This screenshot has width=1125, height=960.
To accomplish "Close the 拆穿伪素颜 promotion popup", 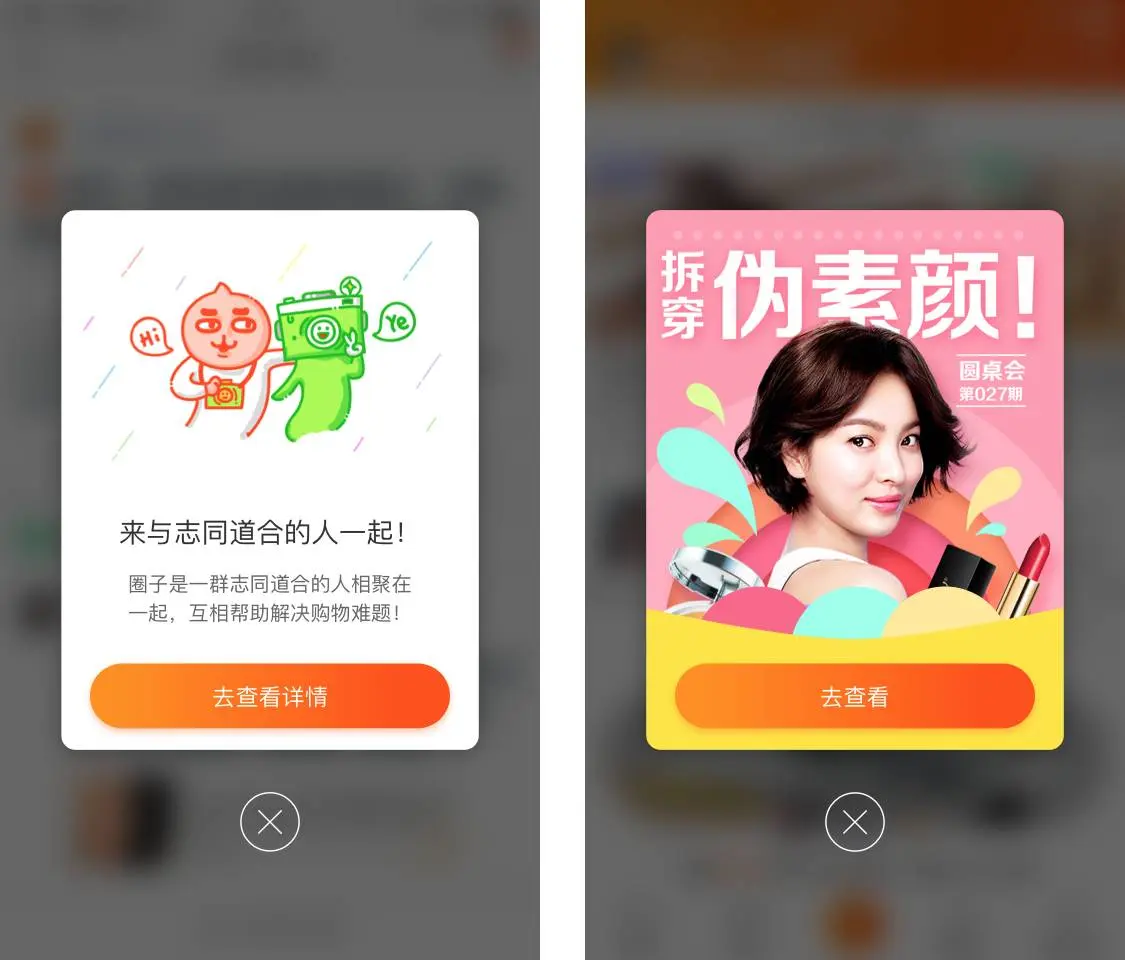I will [854, 822].
